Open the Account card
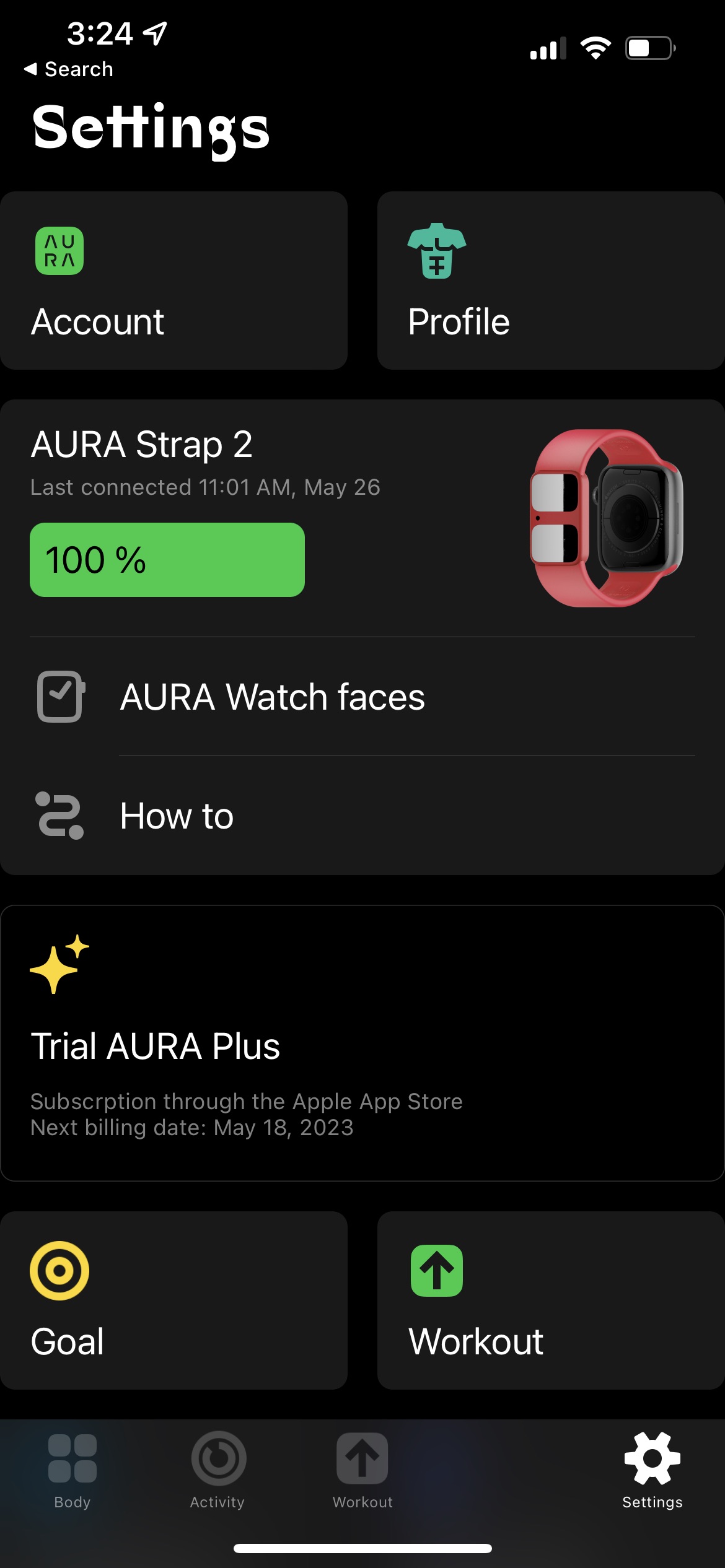This screenshot has width=725, height=1568. tap(174, 281)
